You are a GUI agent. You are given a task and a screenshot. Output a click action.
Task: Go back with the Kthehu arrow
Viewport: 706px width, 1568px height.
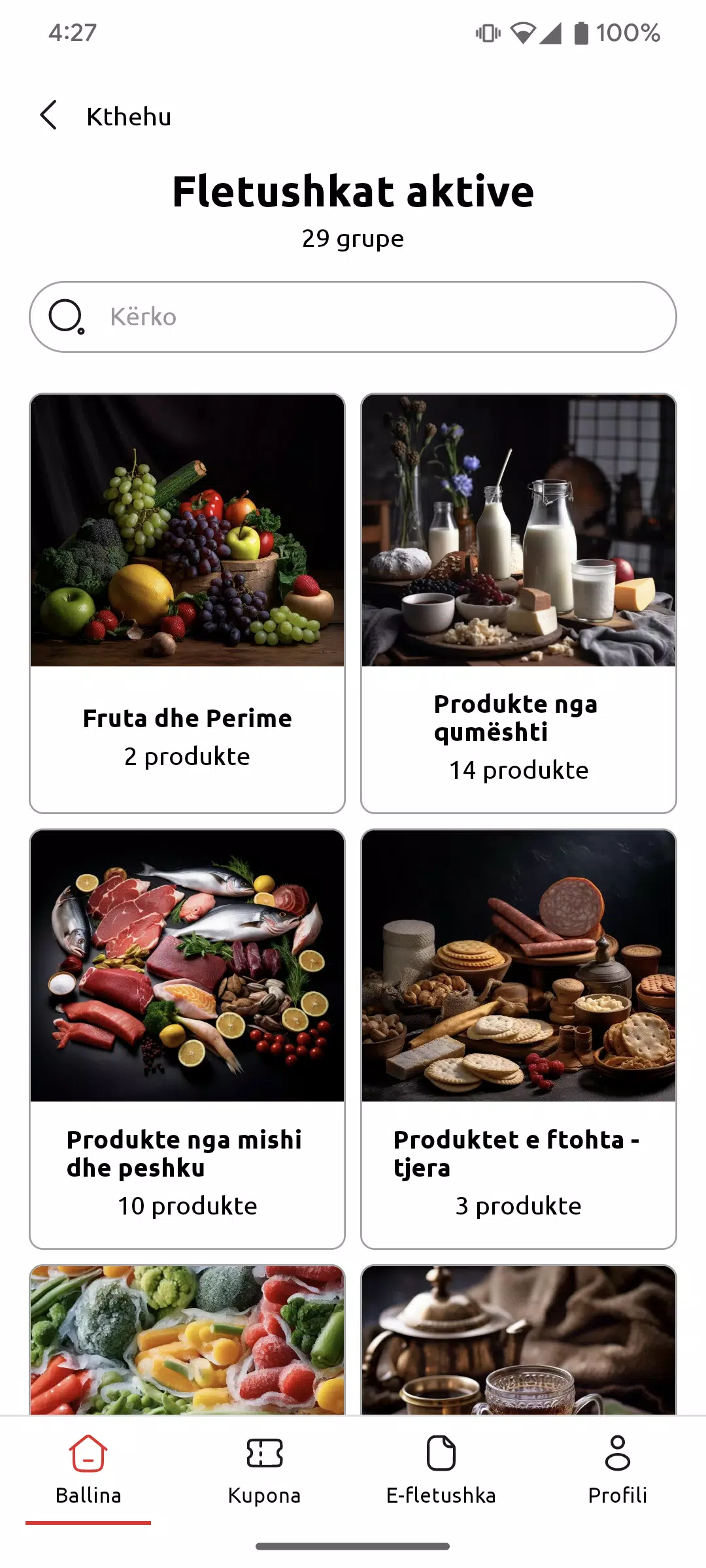coord(49,116)
